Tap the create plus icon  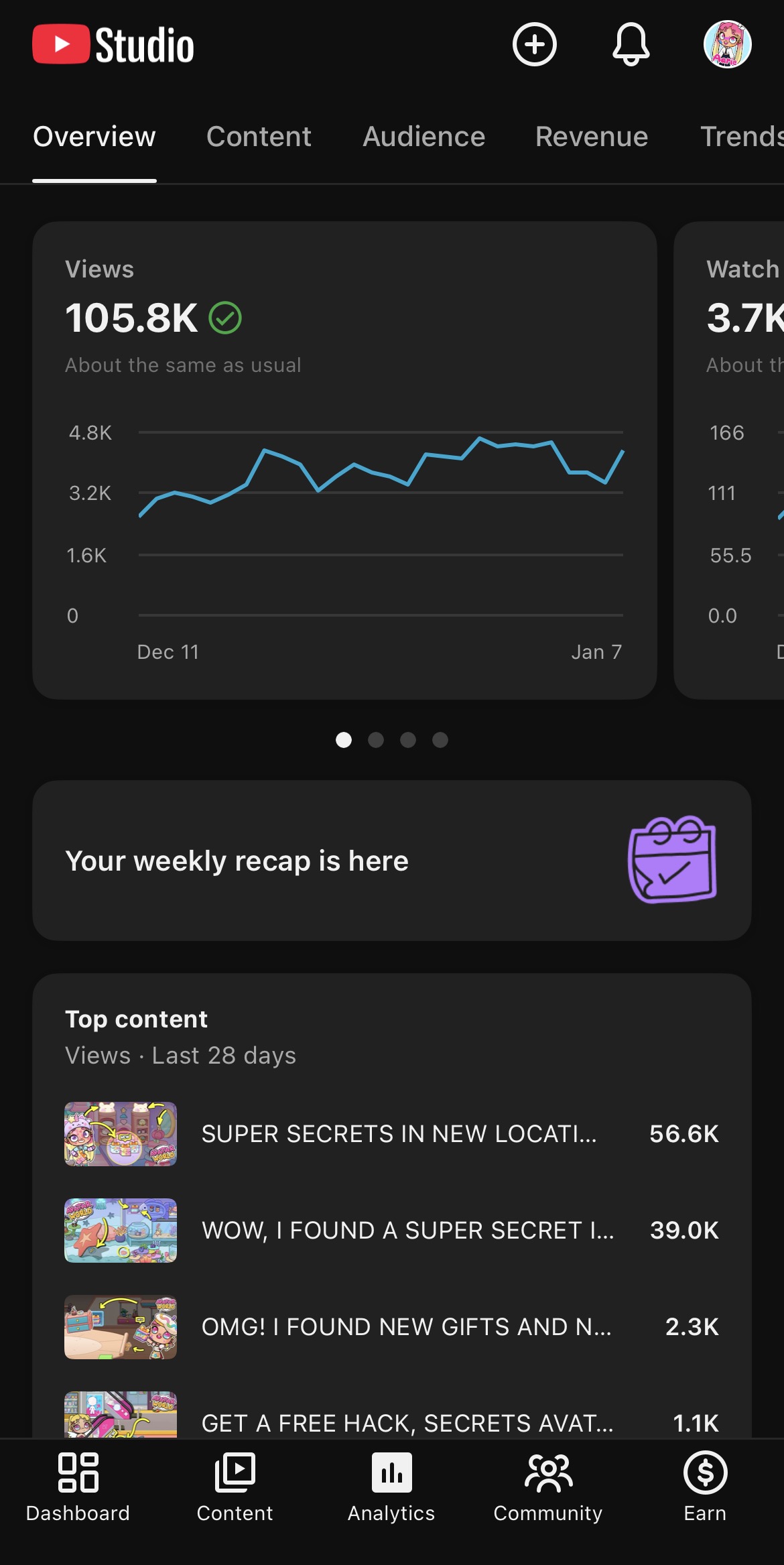coord(534,45)
